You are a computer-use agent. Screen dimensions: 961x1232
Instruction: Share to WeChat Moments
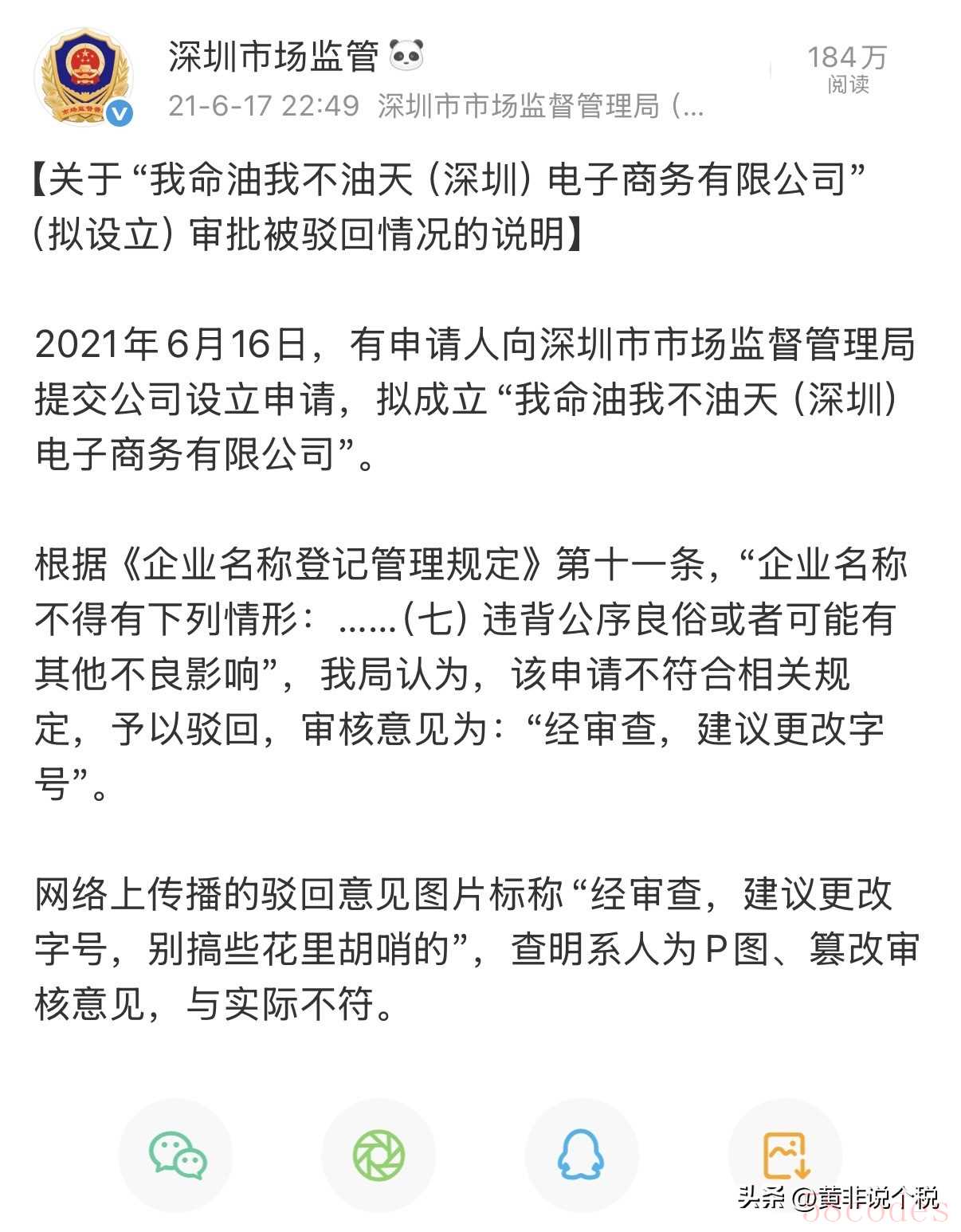tap(379, 1155)
